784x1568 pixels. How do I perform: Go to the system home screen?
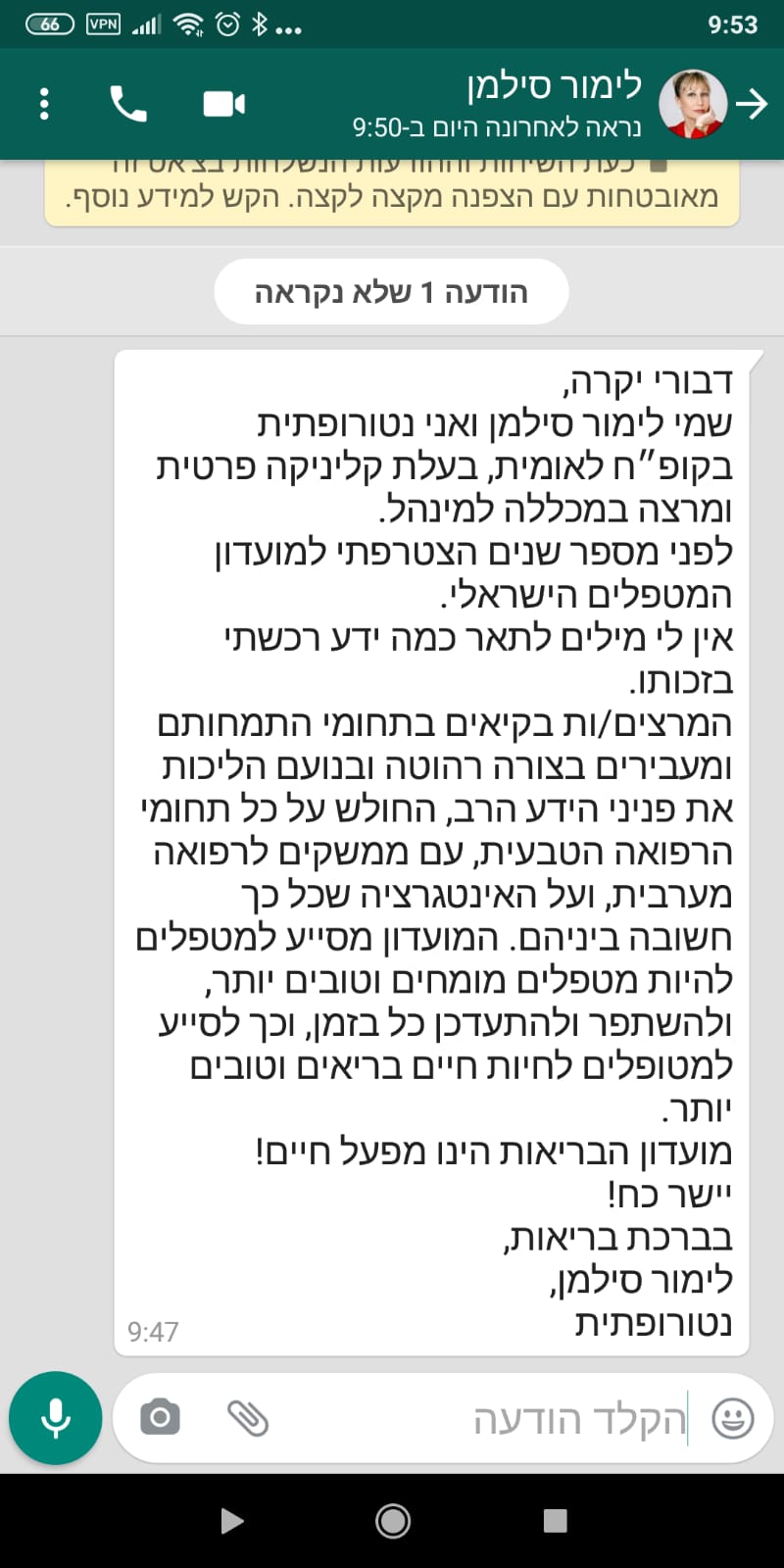pyautogui.click(x=393, y=1520)
